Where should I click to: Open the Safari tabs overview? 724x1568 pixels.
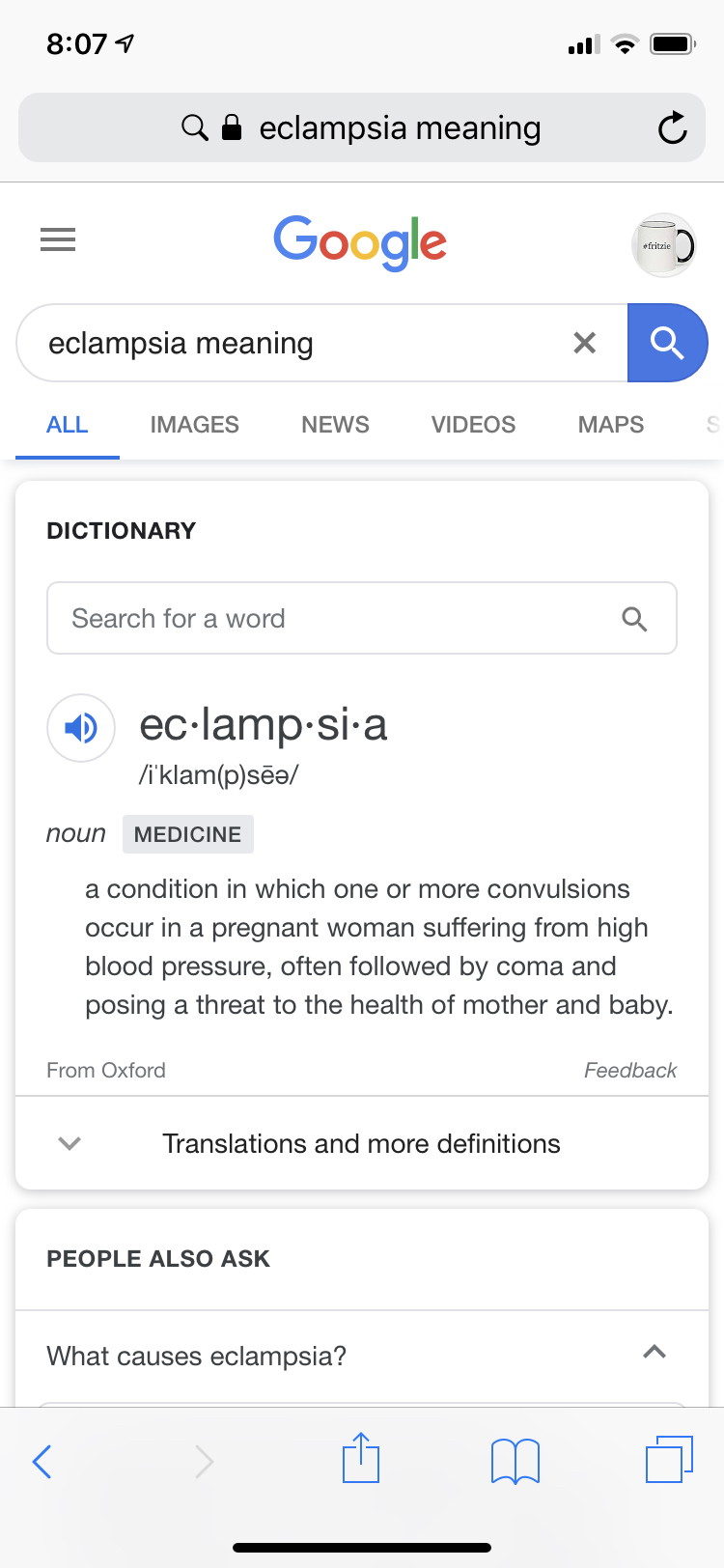tap(668, 1459)
